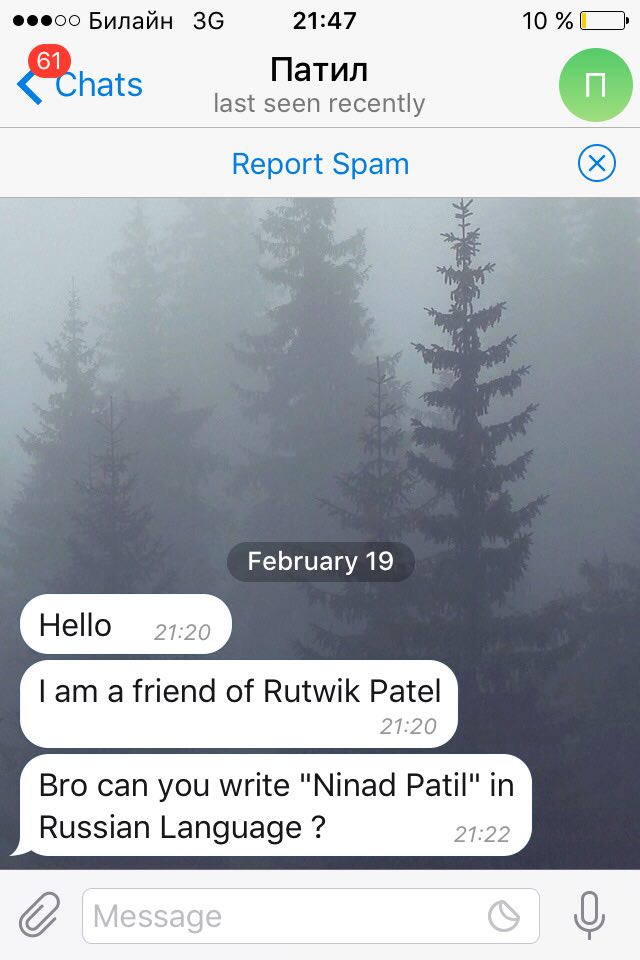Focus the Message input field
This screenshot has height=960, width=640.
280,916
